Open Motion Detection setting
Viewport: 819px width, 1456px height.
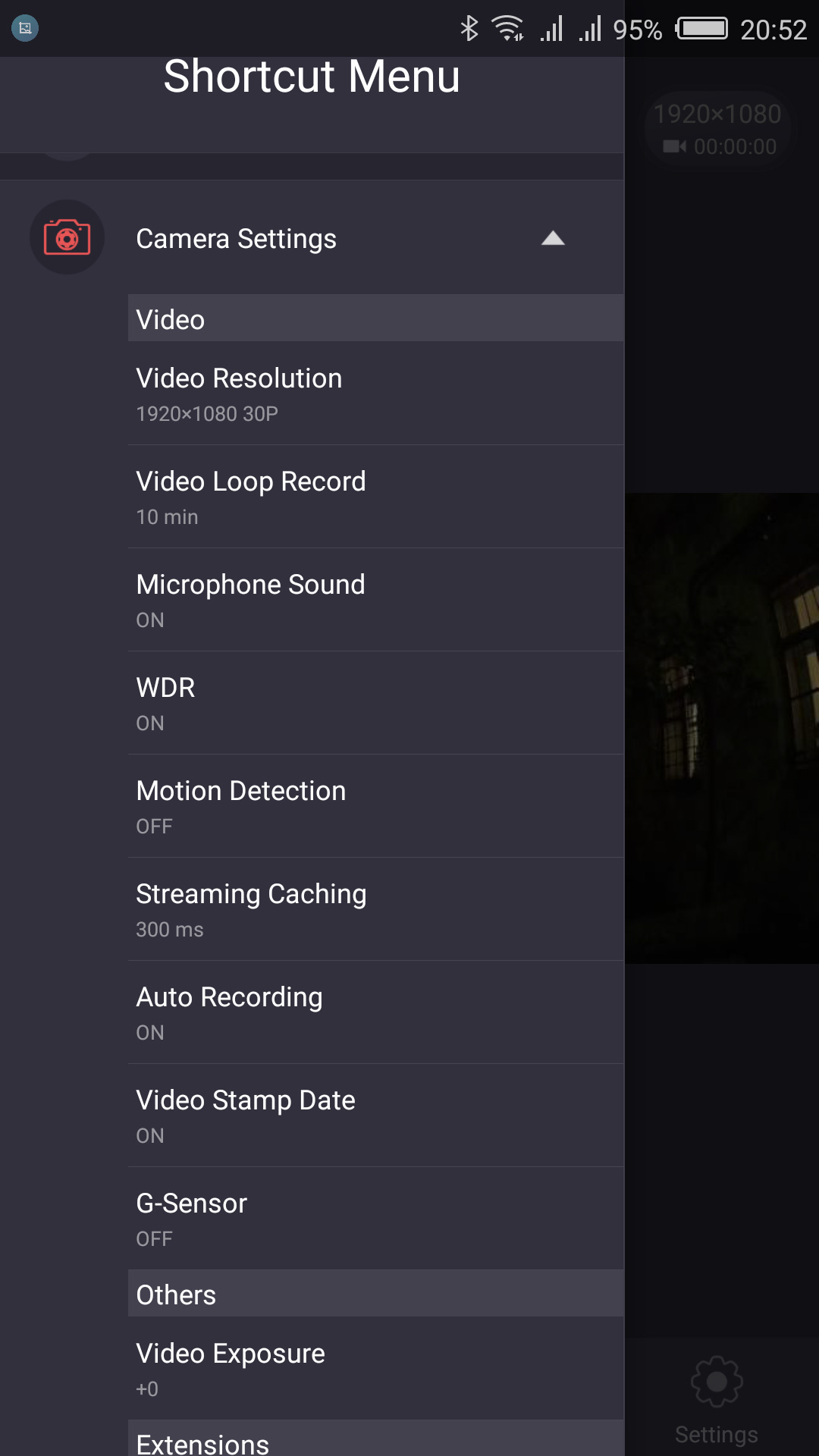click(375, 806)
